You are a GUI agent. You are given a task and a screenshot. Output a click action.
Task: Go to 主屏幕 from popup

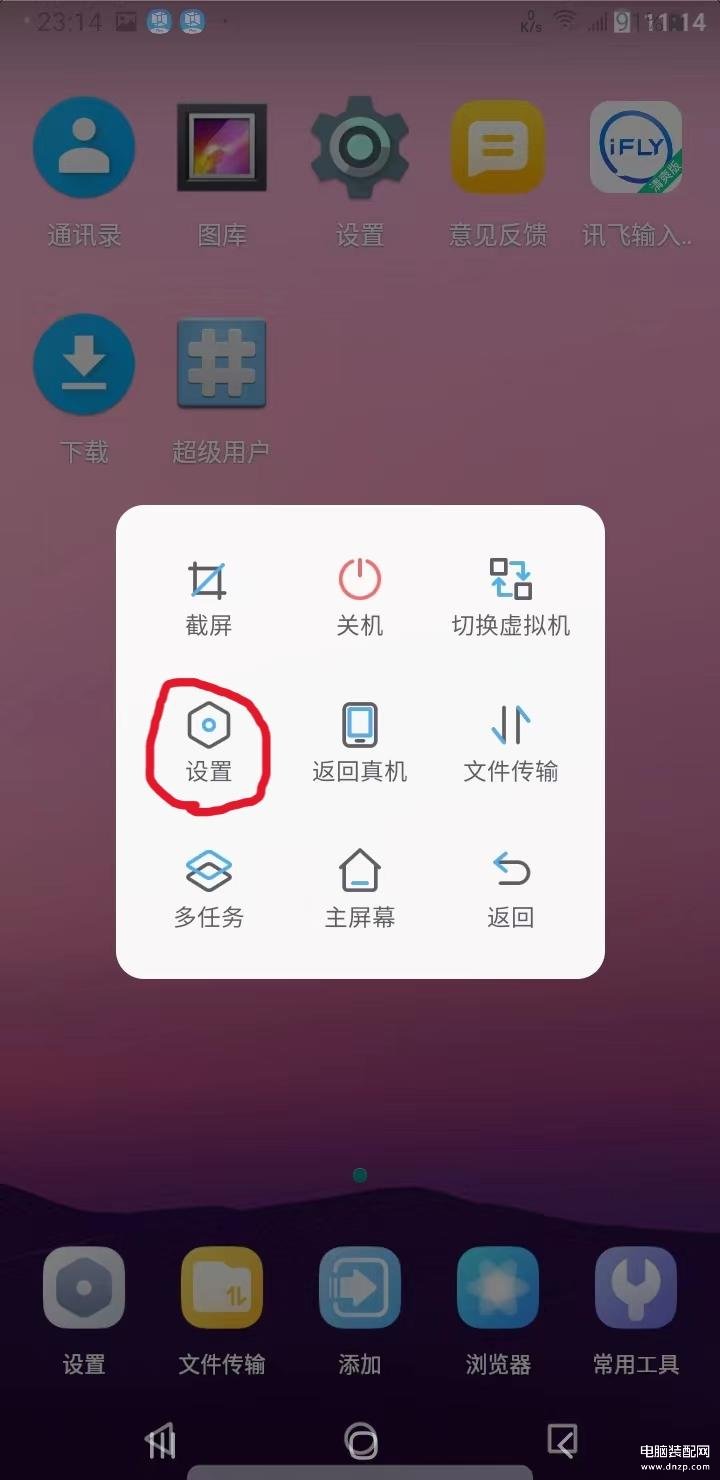click(360, 889)
